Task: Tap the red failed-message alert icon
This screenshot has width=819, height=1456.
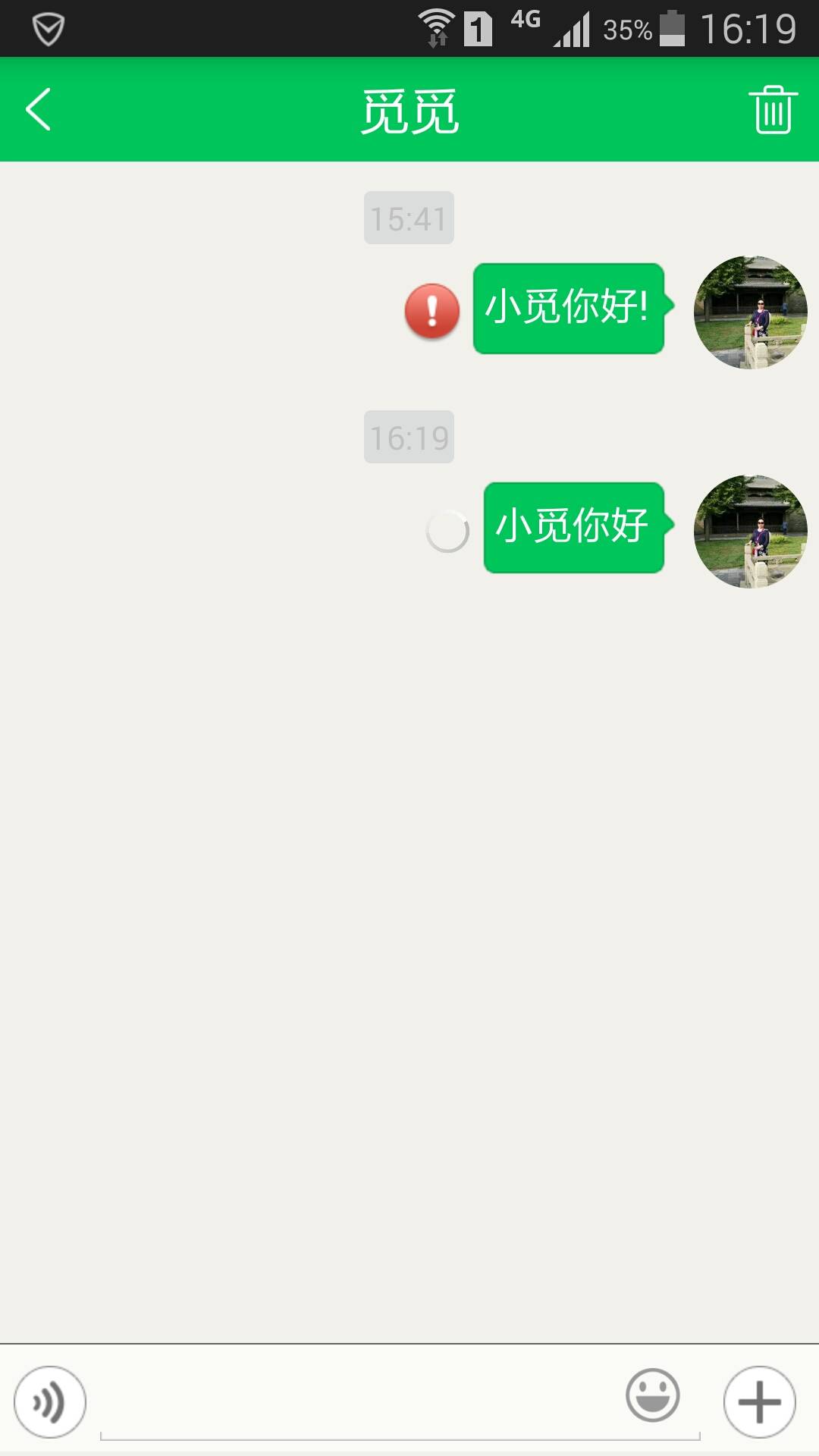Action: 432,311
